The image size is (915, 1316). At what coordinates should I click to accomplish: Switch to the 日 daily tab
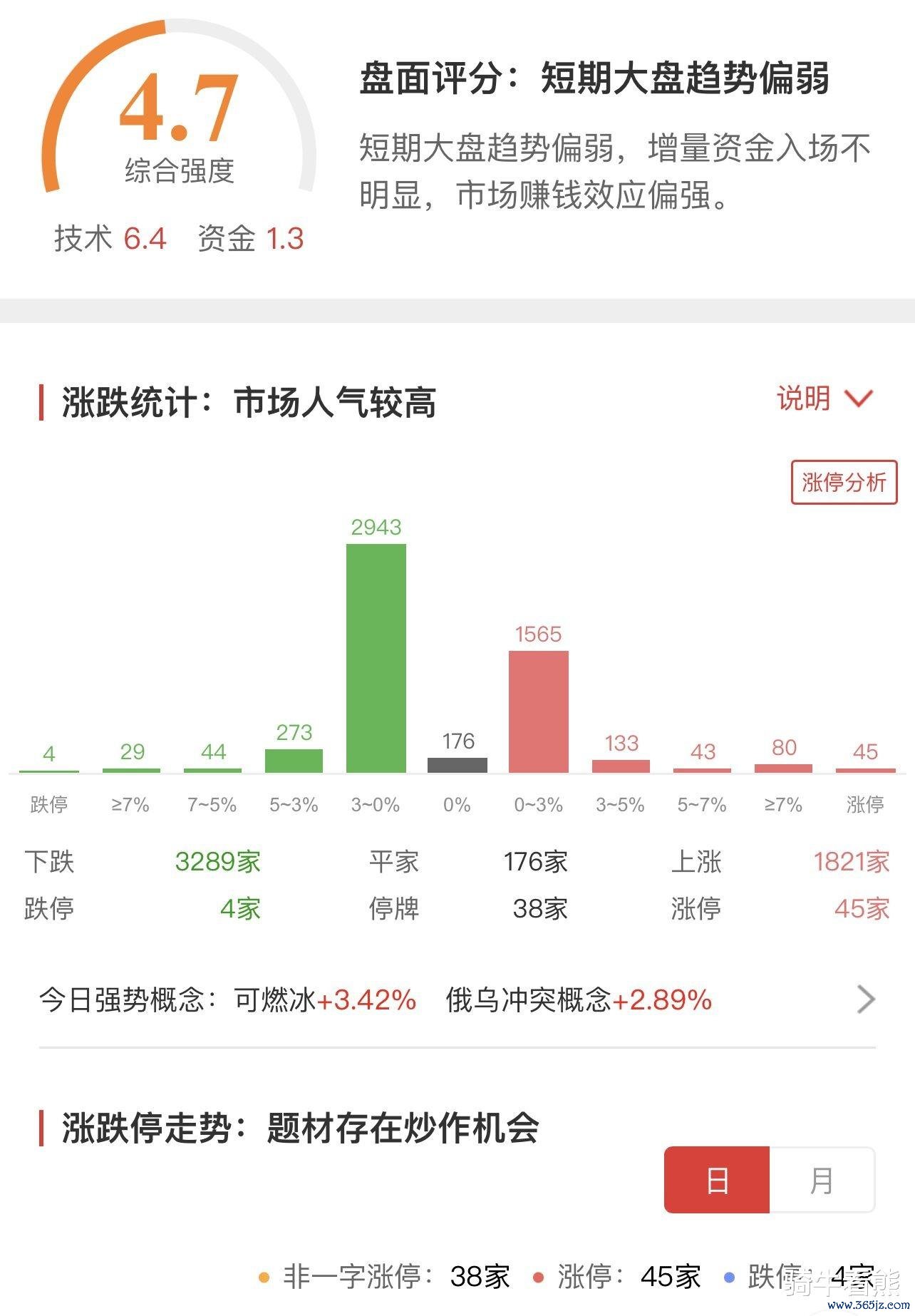pyautogui.click(x=717, y=1181)
